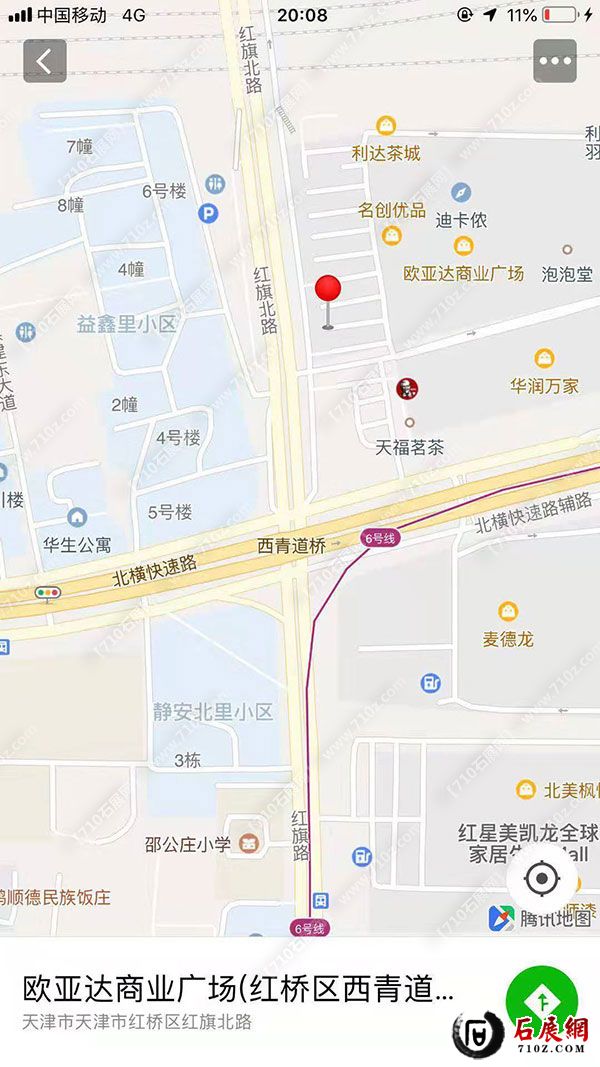
Task: Tap the red location pin
Action: coord(328,290)
